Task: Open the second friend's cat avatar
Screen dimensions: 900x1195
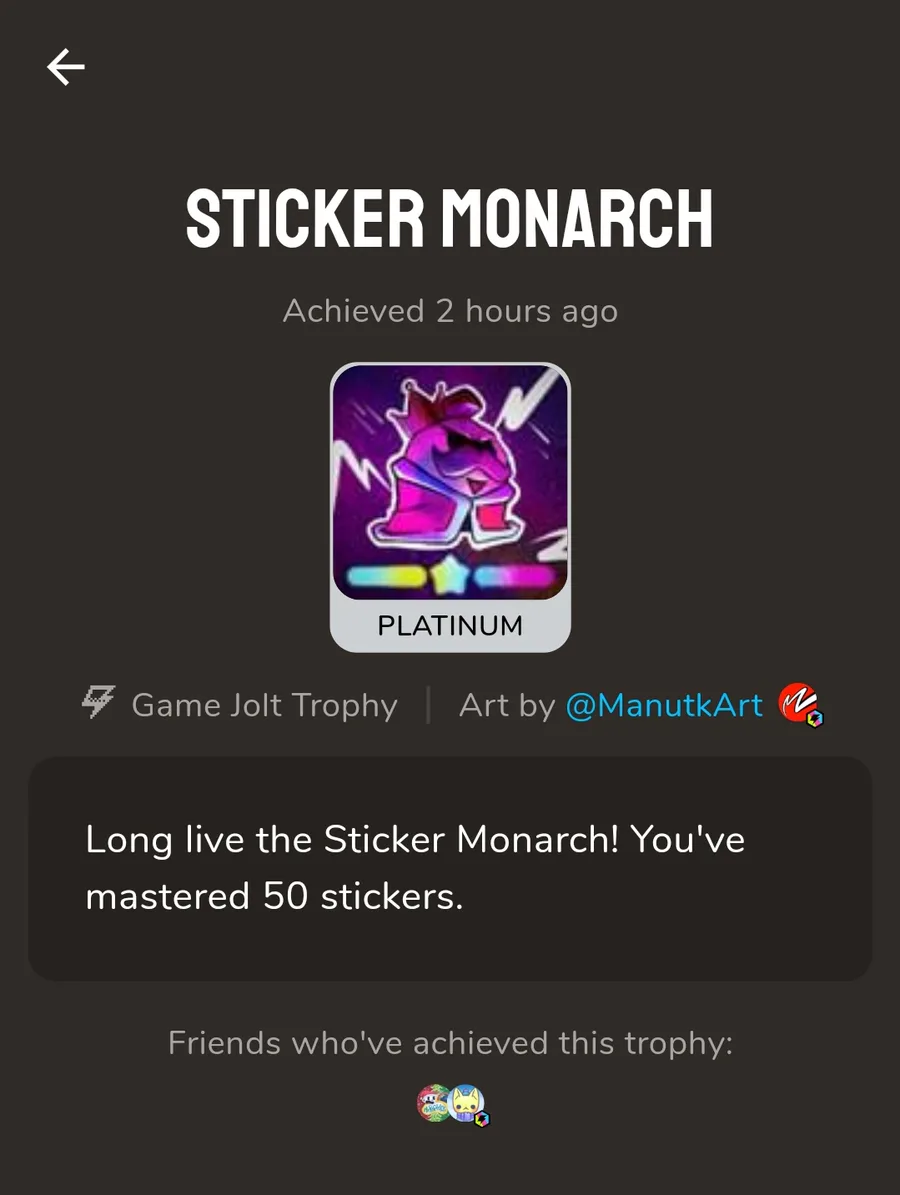Action: (467, 1102)
